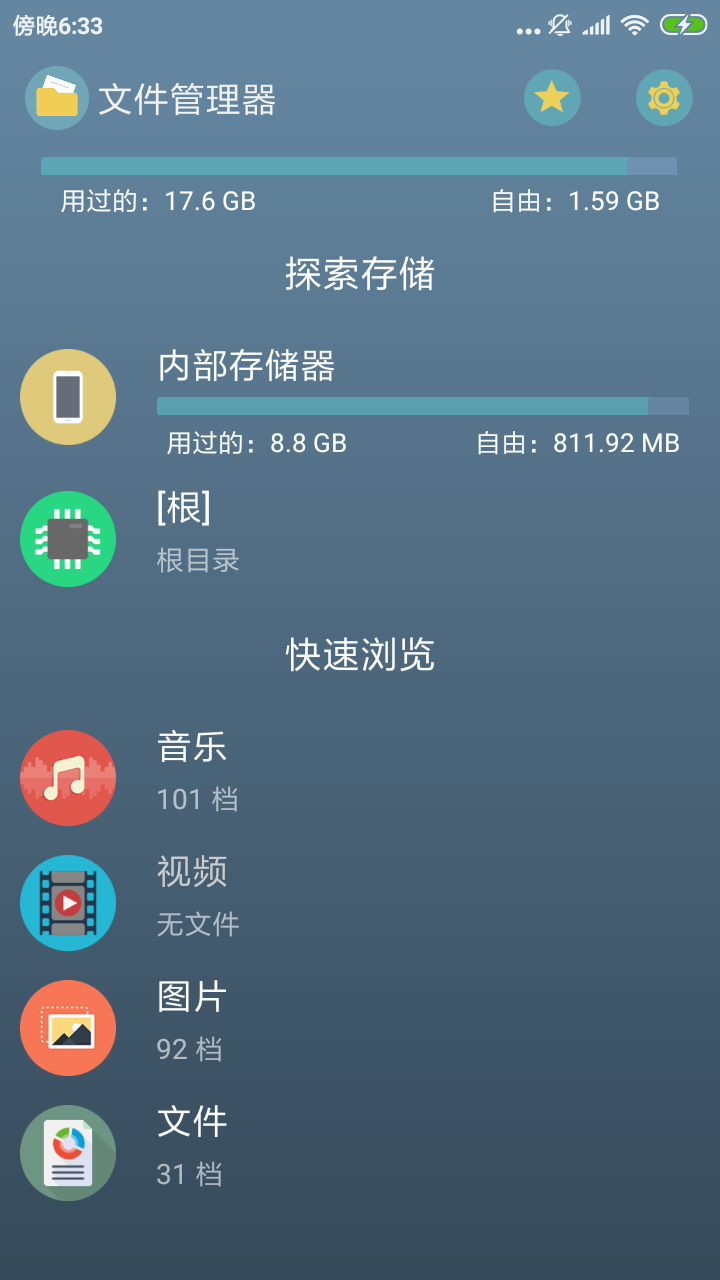Tap the 快速浏览 section header
Screen dimensions: 720x1280
[360, 655]
